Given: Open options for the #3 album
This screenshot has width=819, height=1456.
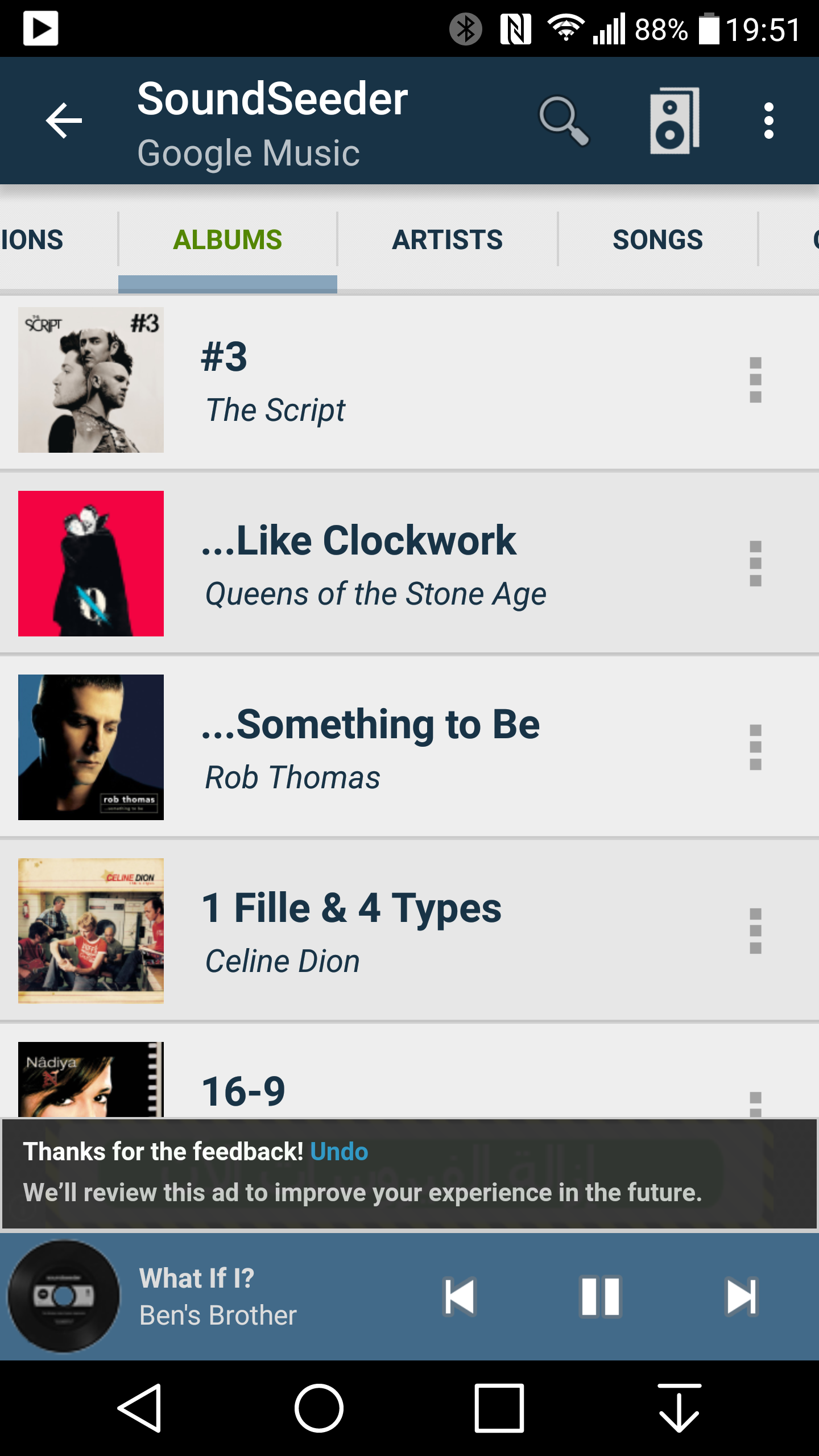Looking at the screenshot, I should 755,380.
